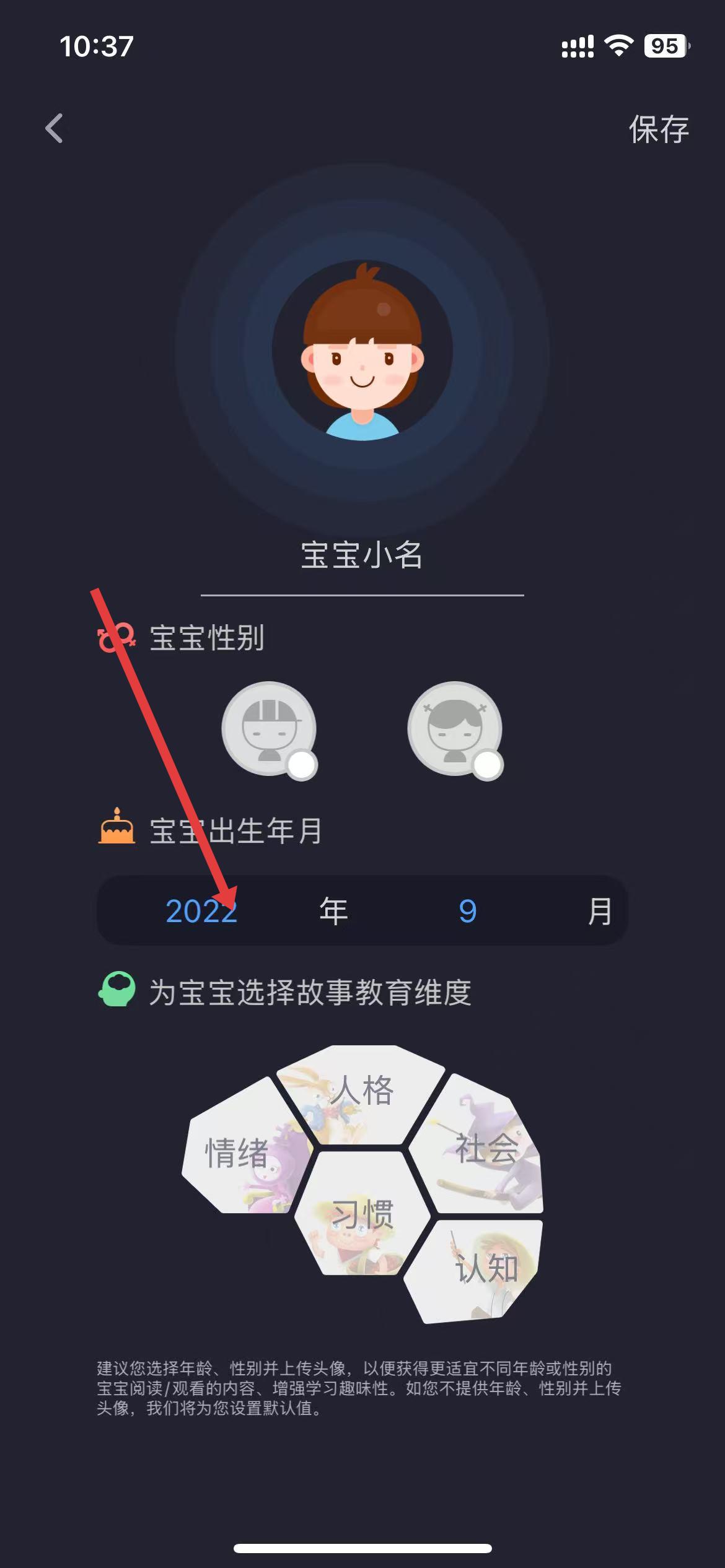This screenshot has height=1568, width=725.
Task: Go back using the arrow icon
Action: [55, 129]
